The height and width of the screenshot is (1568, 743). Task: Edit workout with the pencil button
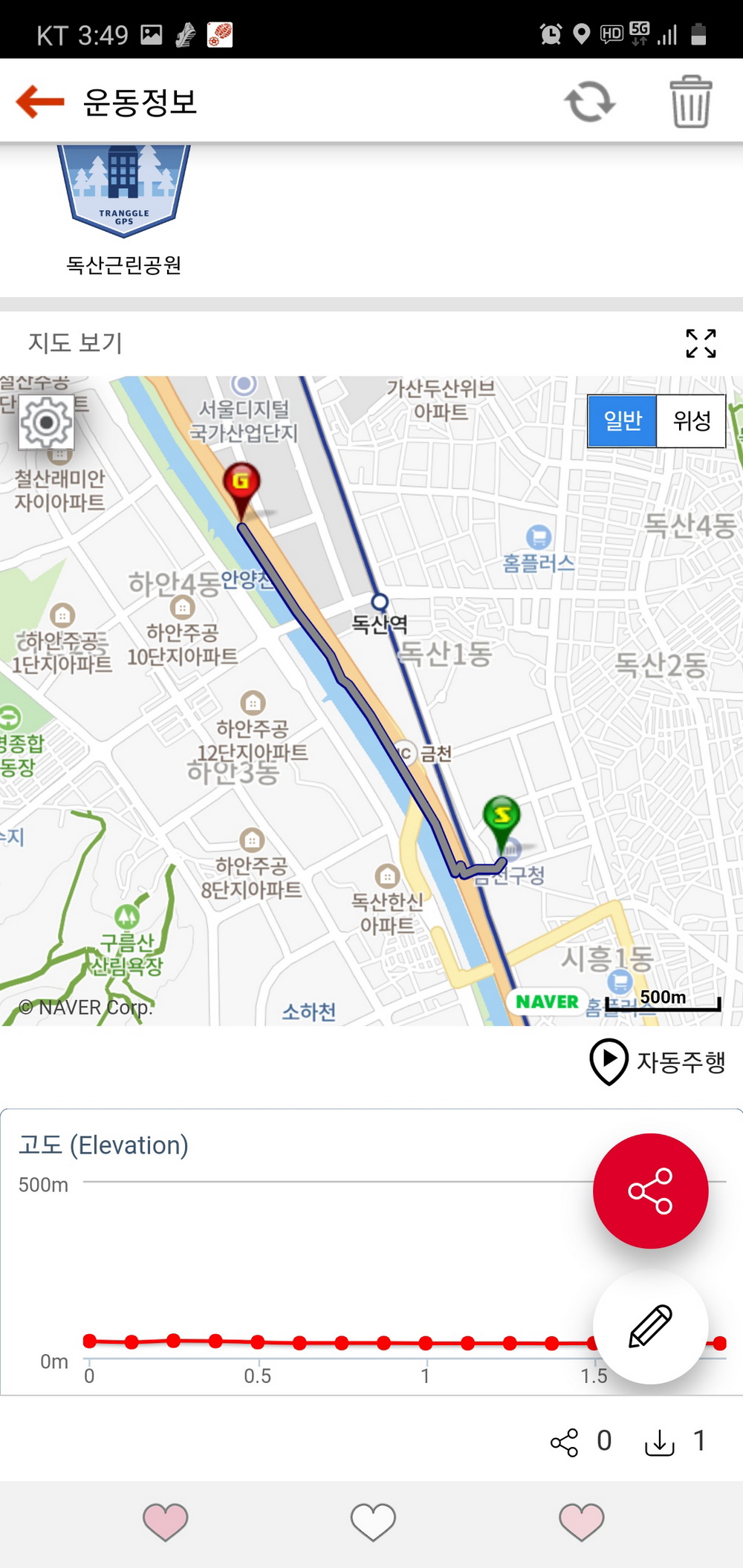point(650,1326)
